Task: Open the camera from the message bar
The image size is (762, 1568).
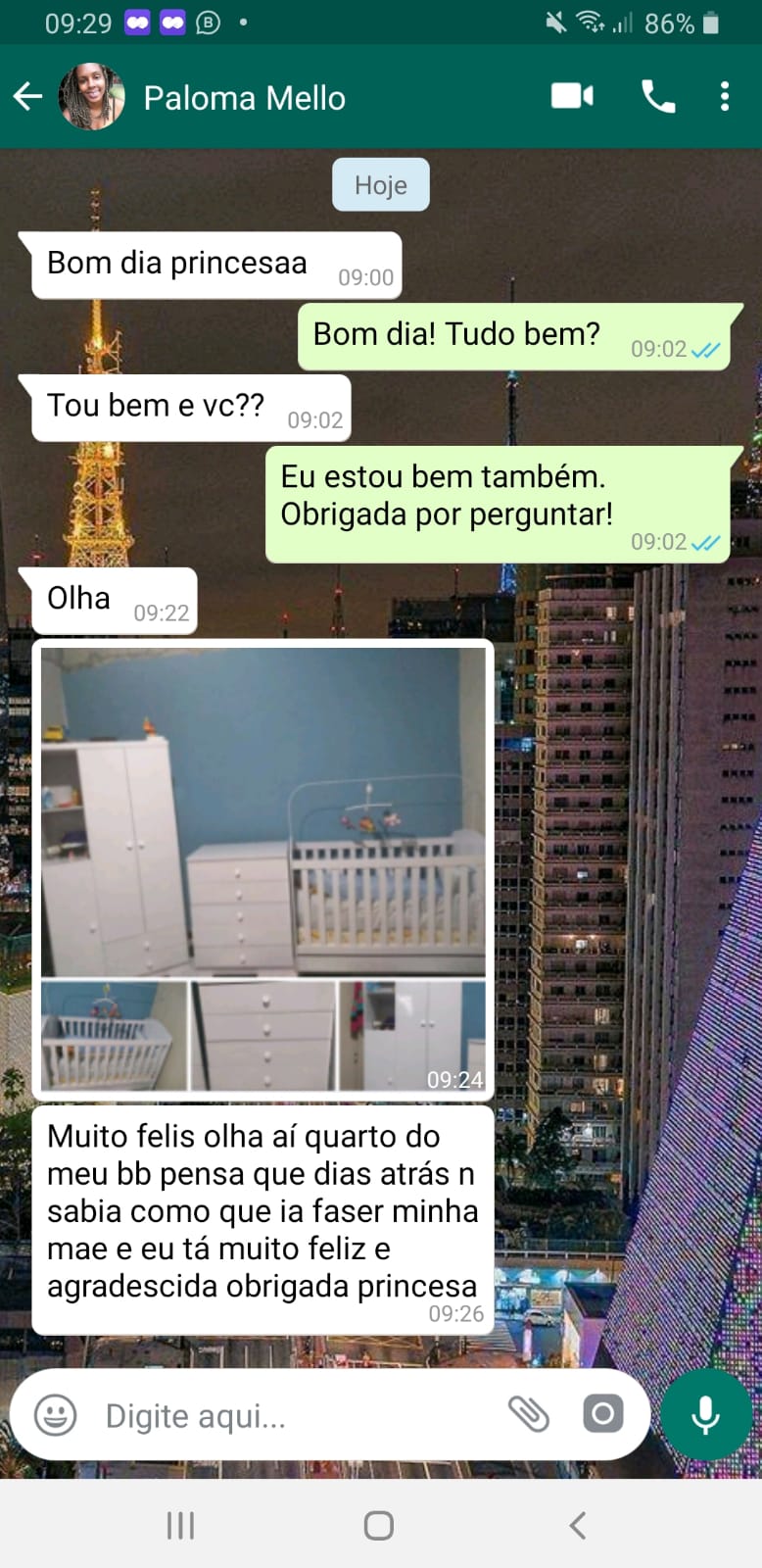Action: pyautogui.click(x=603, y=1414)
